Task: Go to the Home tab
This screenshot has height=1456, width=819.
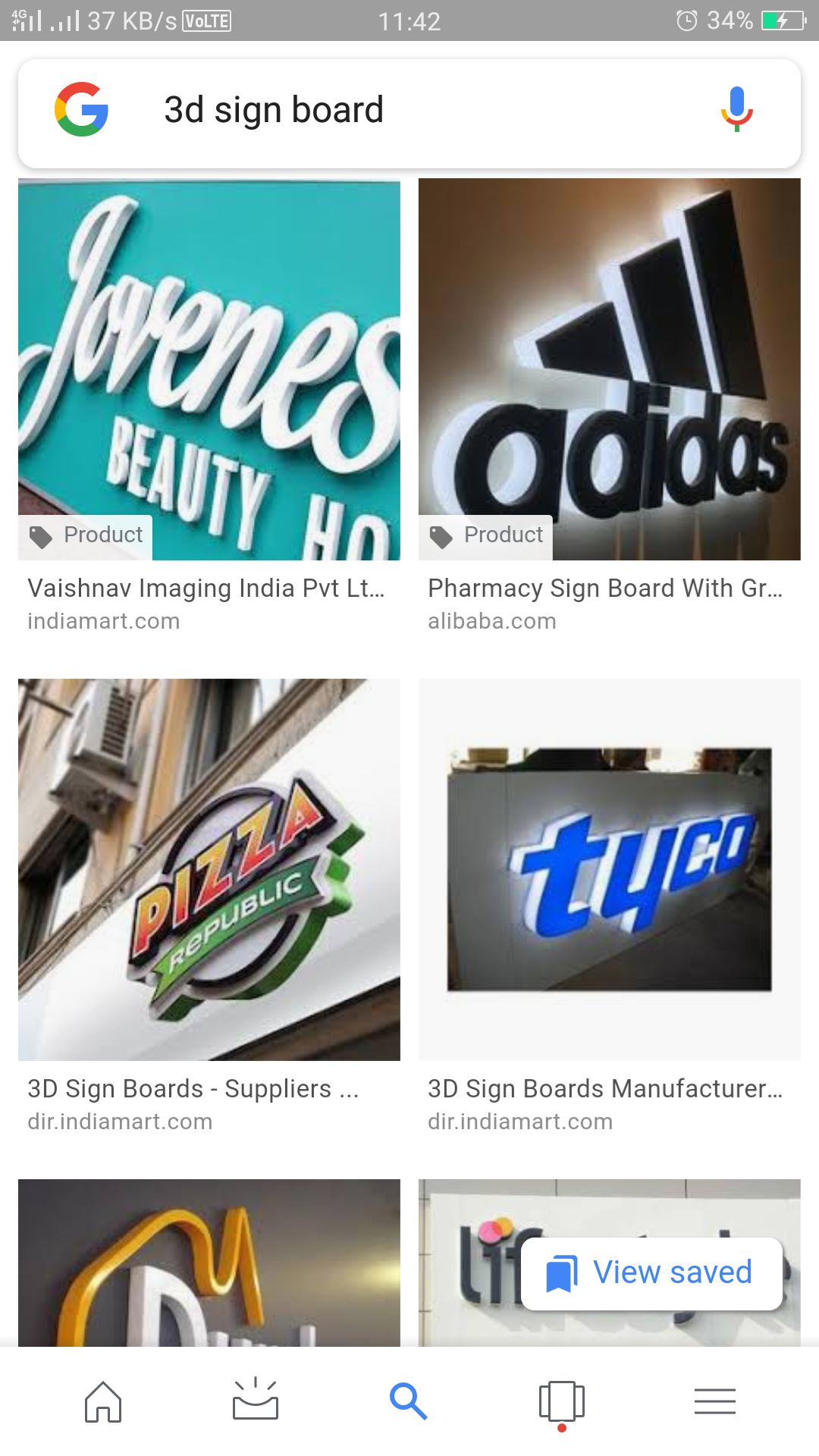Action: [x=103, y=1401]
